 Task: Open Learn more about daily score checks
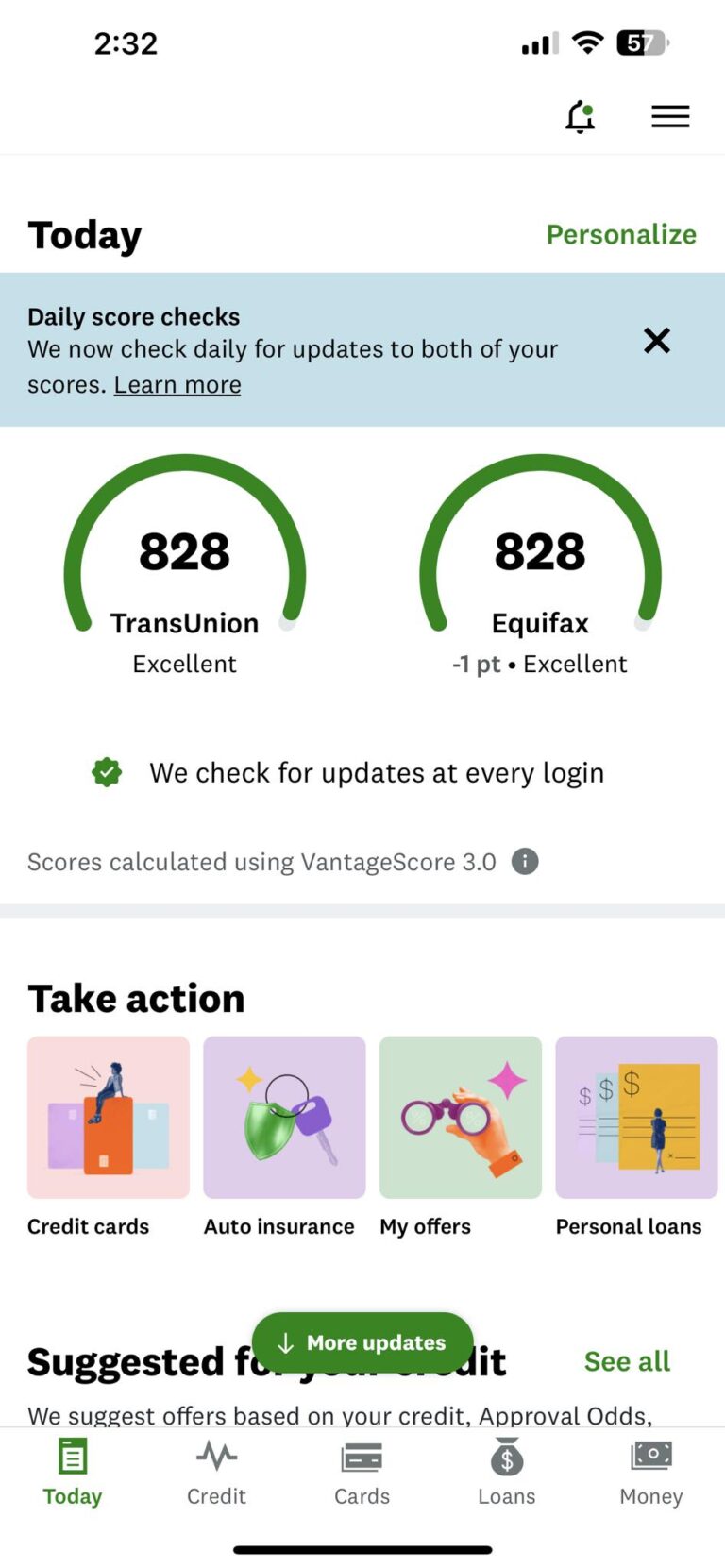(177, 385)
